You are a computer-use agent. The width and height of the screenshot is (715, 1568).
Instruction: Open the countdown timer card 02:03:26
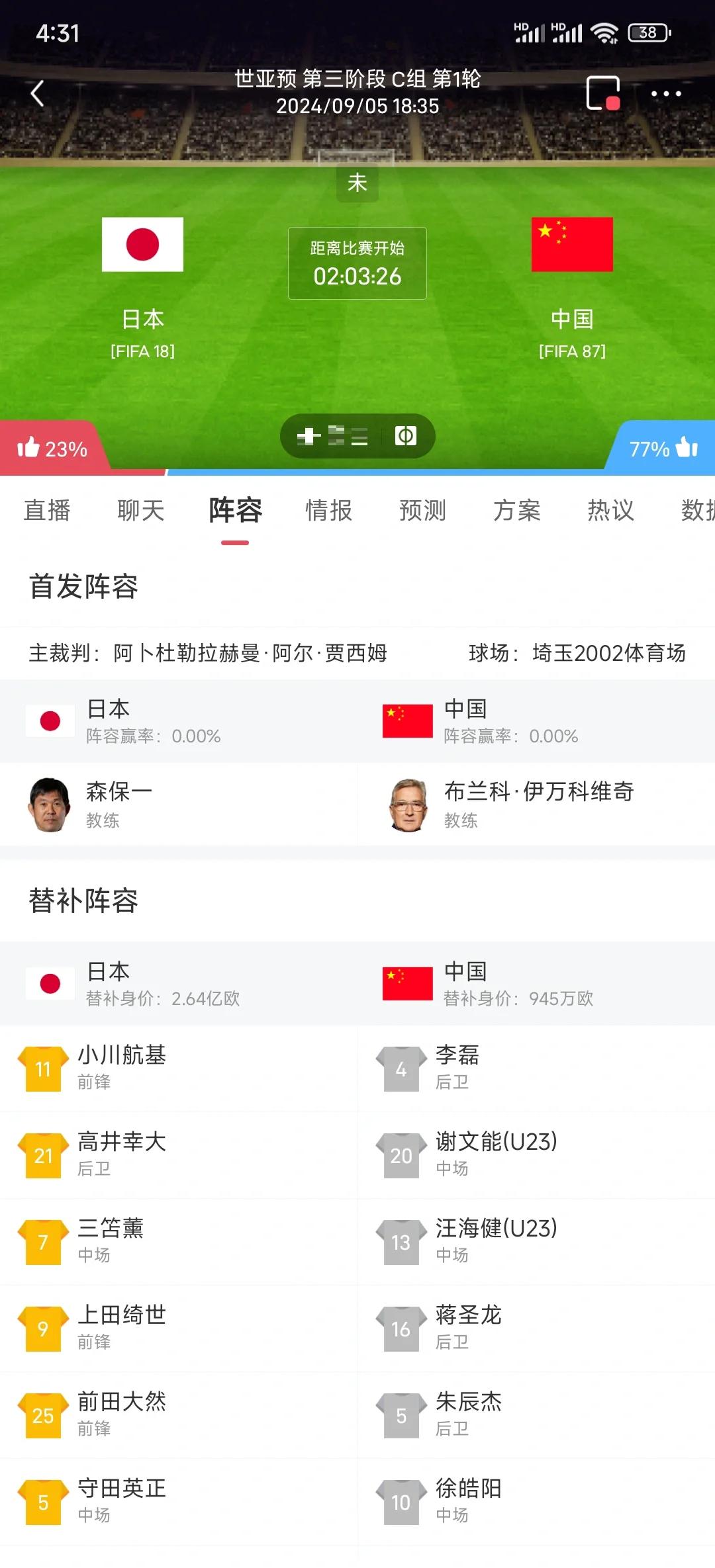coord(357,263)
